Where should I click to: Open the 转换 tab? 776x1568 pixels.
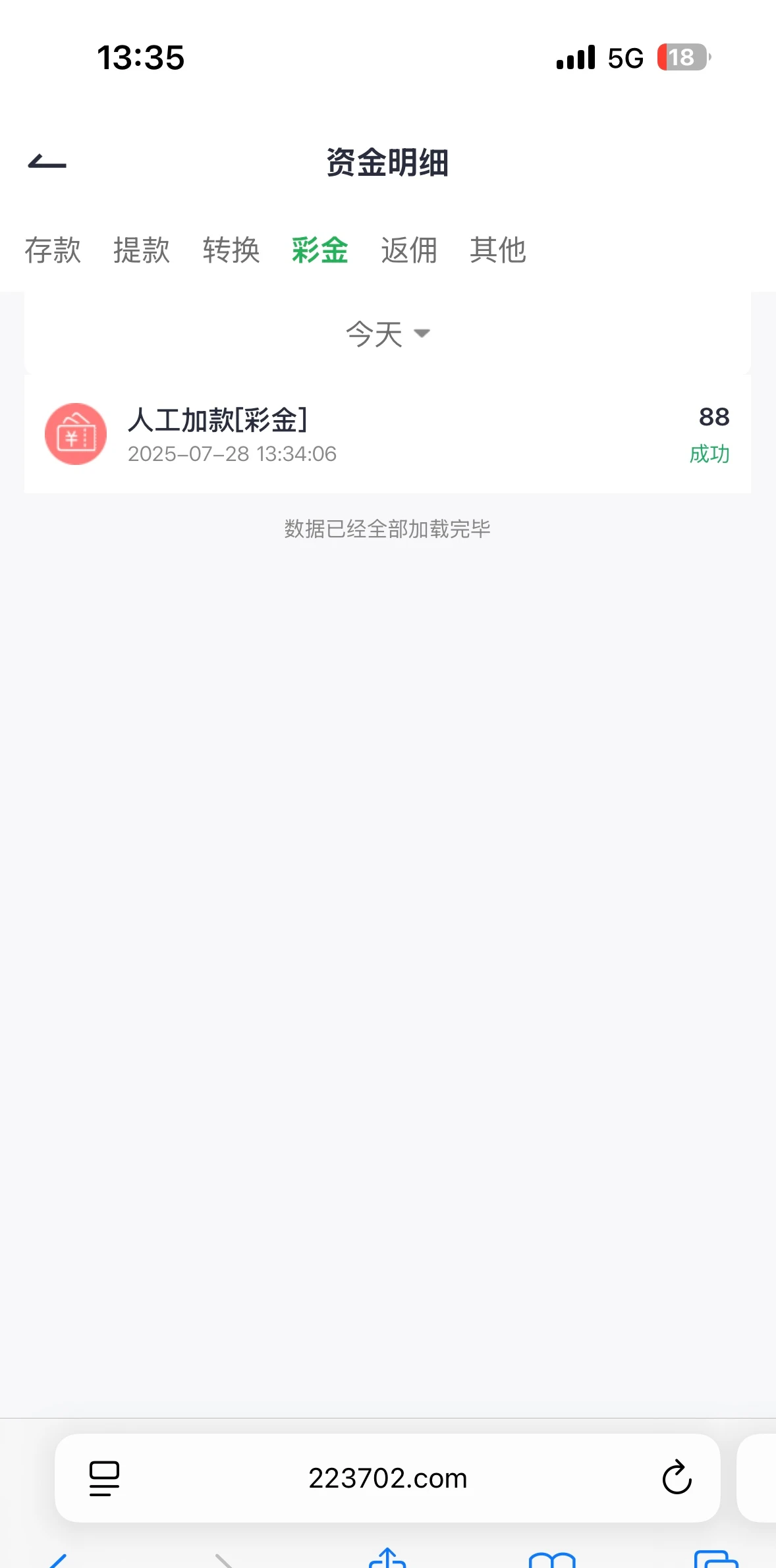click(231, 250)
